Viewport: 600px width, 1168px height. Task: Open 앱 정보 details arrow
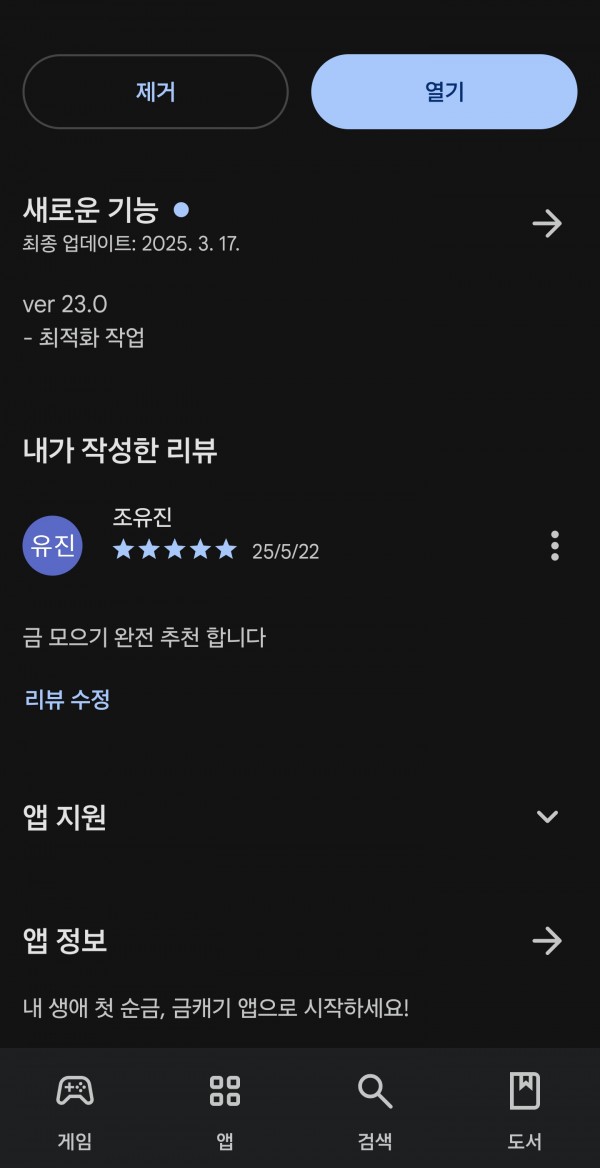click(547, 941)
